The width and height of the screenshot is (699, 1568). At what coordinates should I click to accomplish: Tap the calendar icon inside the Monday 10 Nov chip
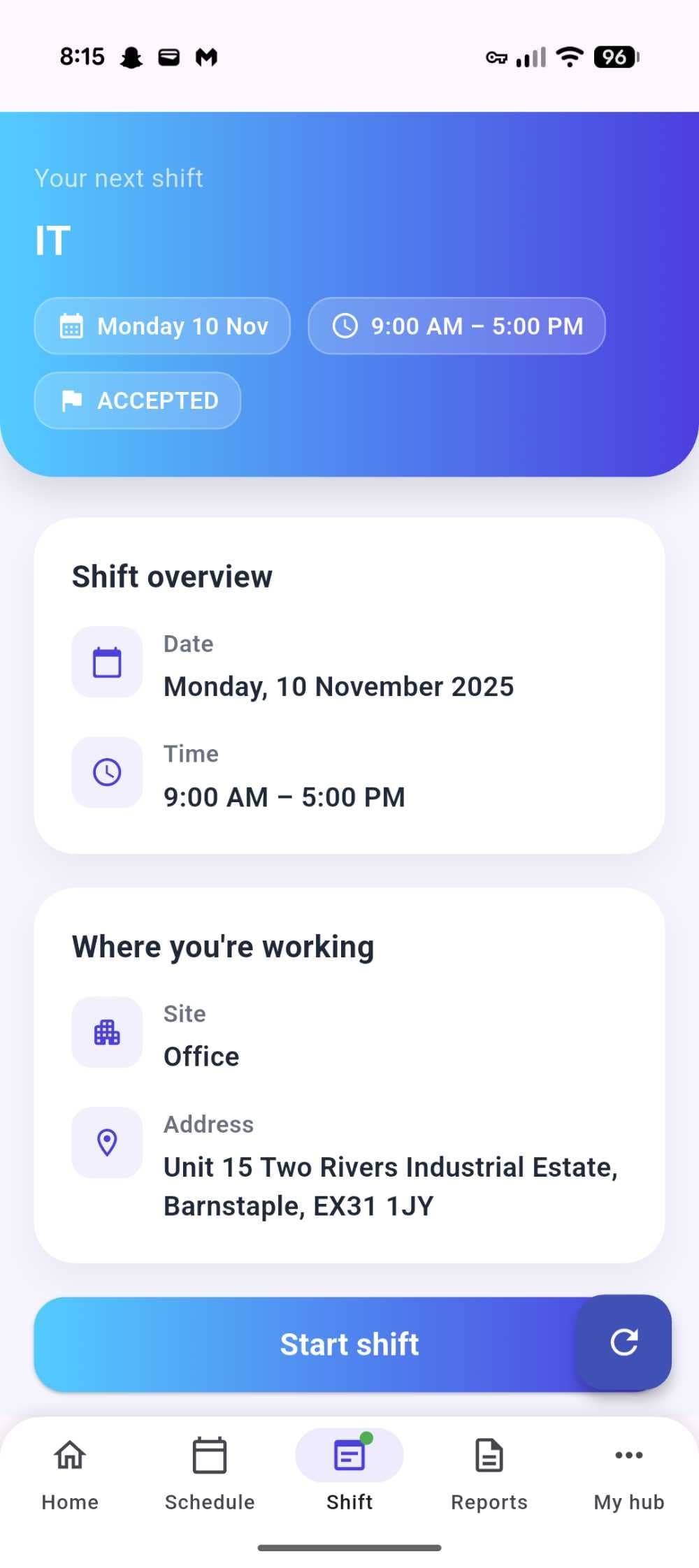click(x=72, y=326)
